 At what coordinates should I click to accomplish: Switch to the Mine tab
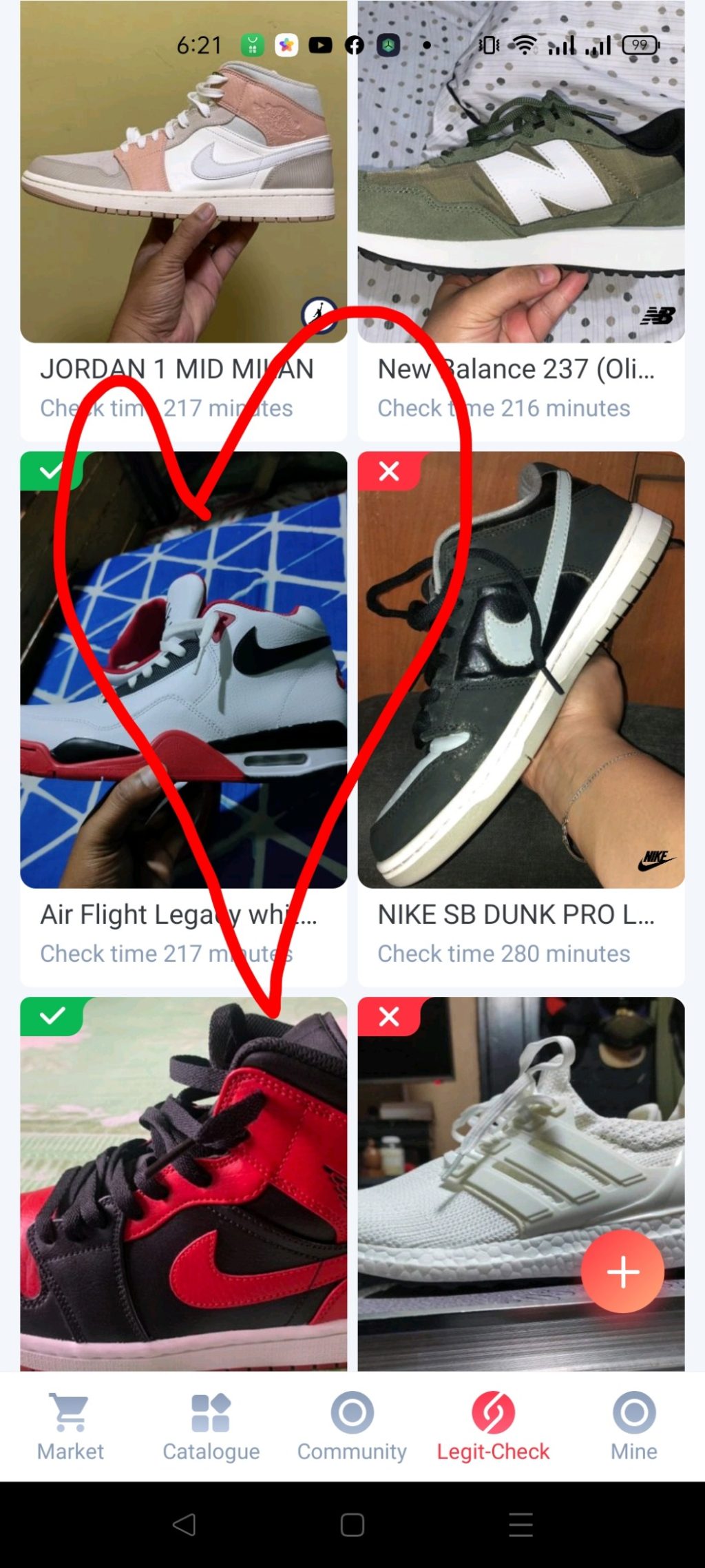click(x=633, y=1426)
